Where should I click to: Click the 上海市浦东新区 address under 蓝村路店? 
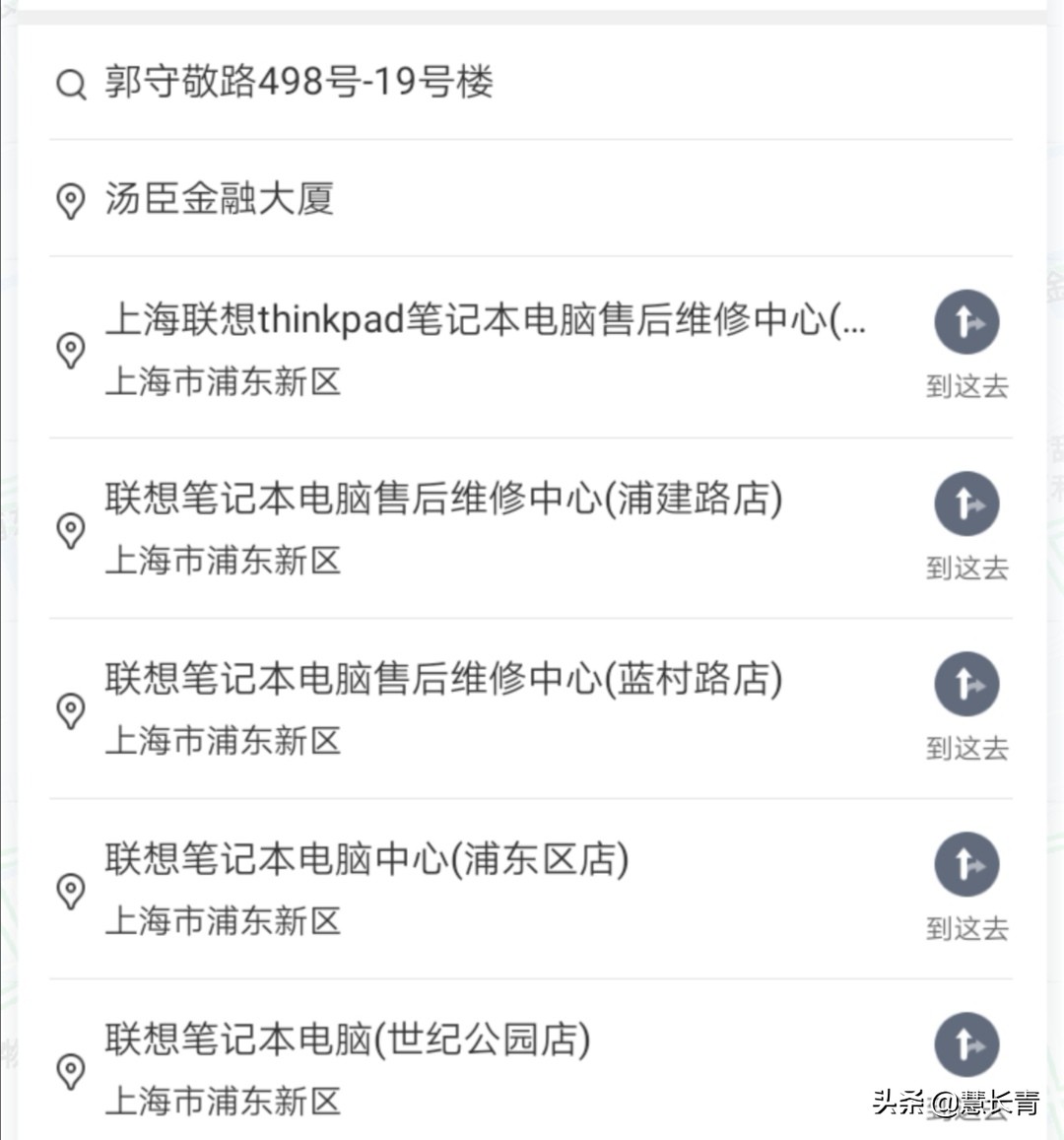click(x=223, y=740)
